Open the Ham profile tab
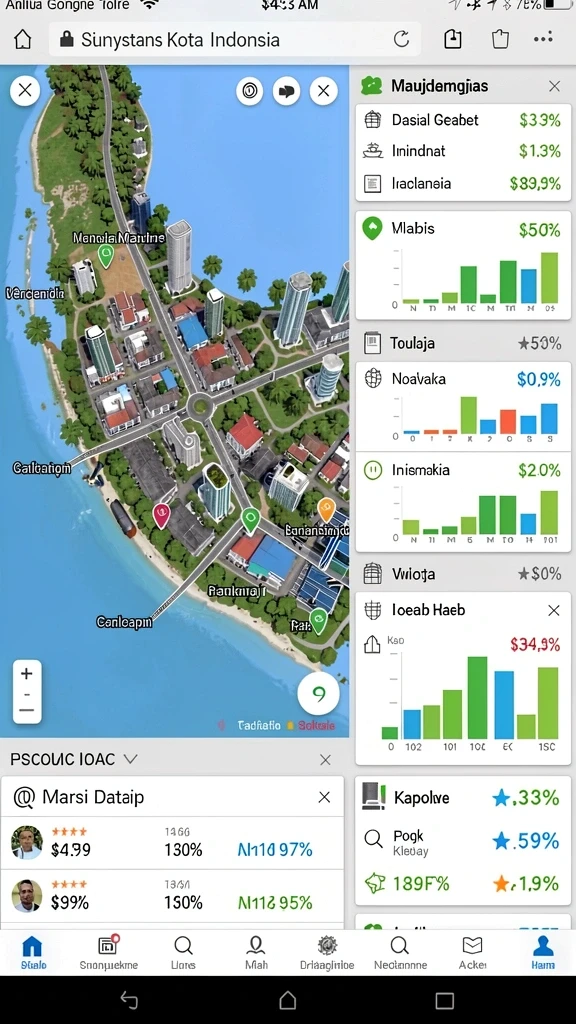576x1024 pixels. [543, 953]
